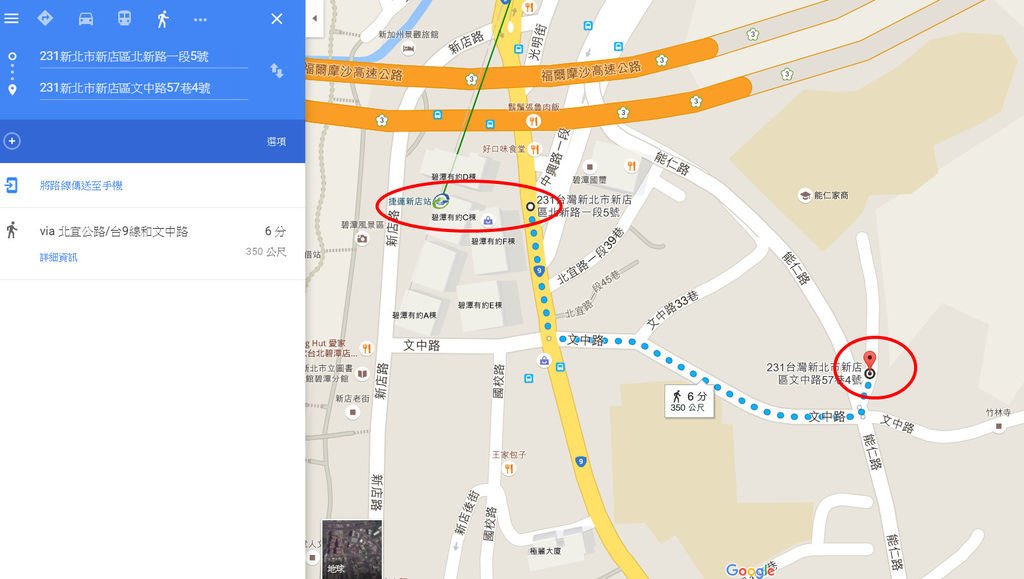Viewport: 1024px width, 579px height.
Task: Add a destination with the plus button
Action: (12, 141)
